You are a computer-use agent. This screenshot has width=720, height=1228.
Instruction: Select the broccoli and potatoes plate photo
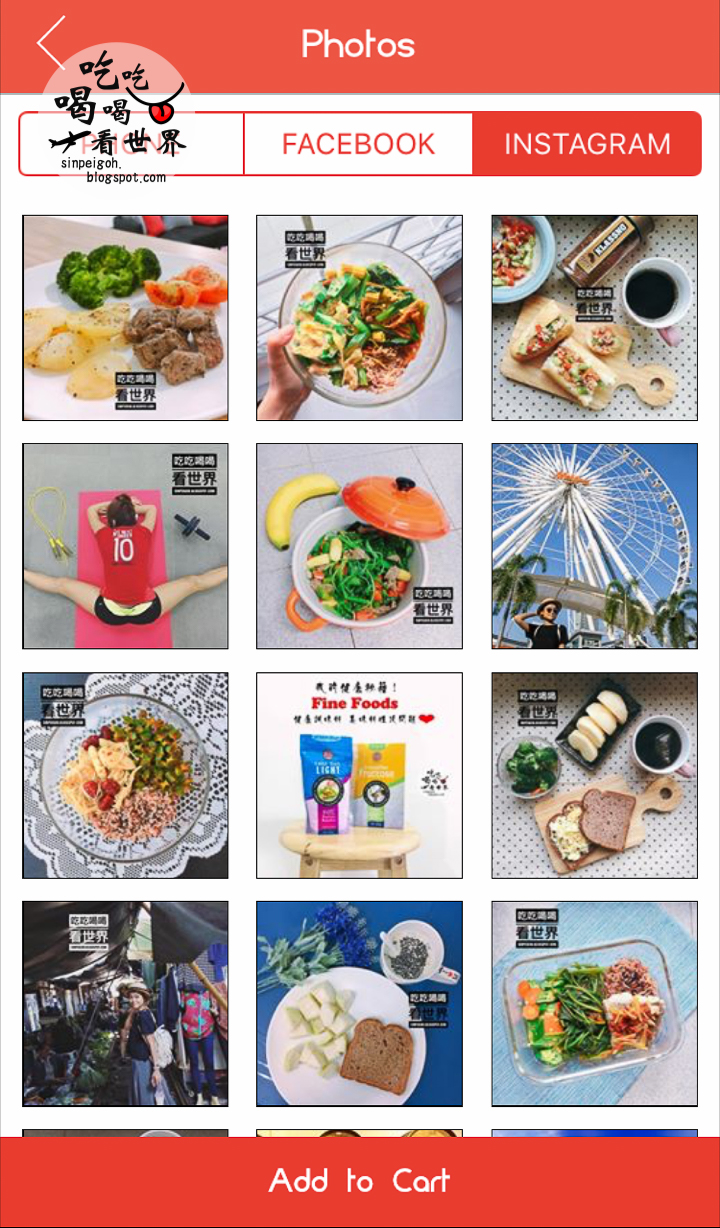click(125, 318)
